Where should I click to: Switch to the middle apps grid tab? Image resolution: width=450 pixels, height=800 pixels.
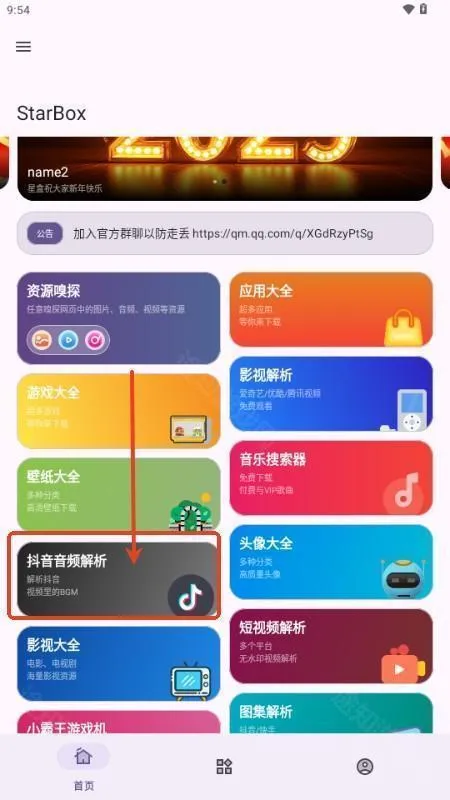pyautogui.click(x=224, y=766)
